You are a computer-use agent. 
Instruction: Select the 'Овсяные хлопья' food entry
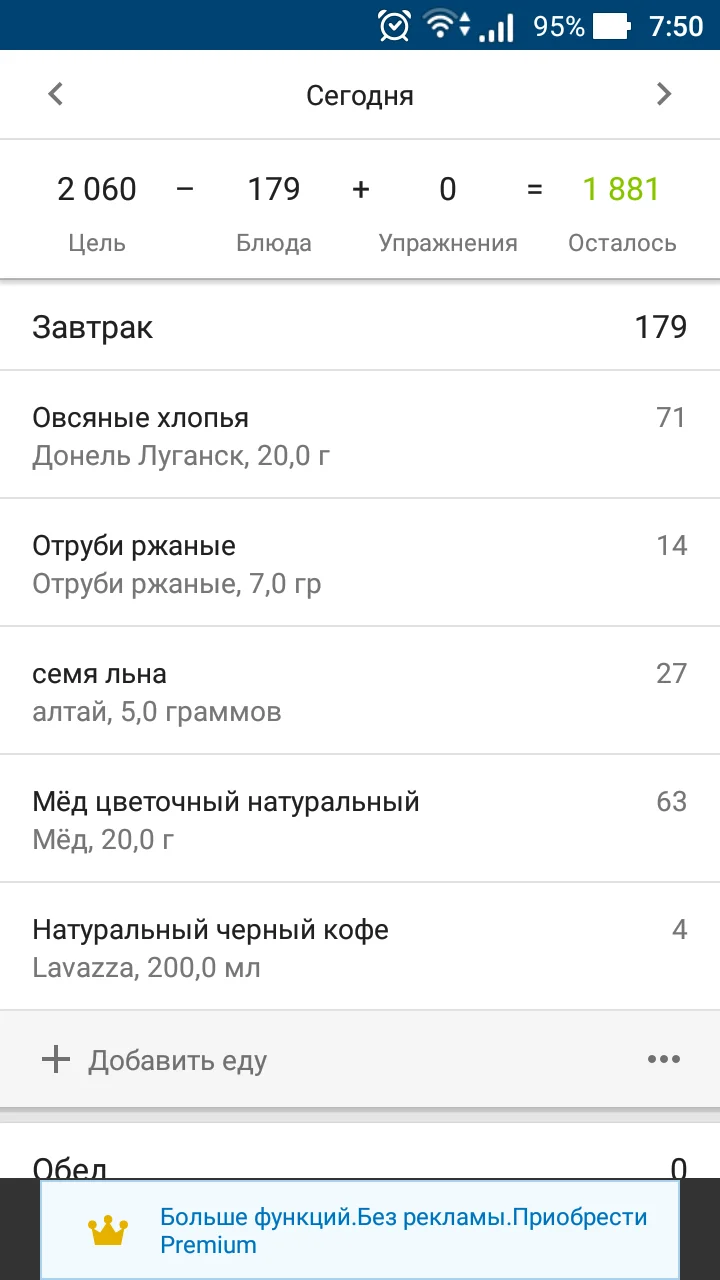tap(360, 435)
